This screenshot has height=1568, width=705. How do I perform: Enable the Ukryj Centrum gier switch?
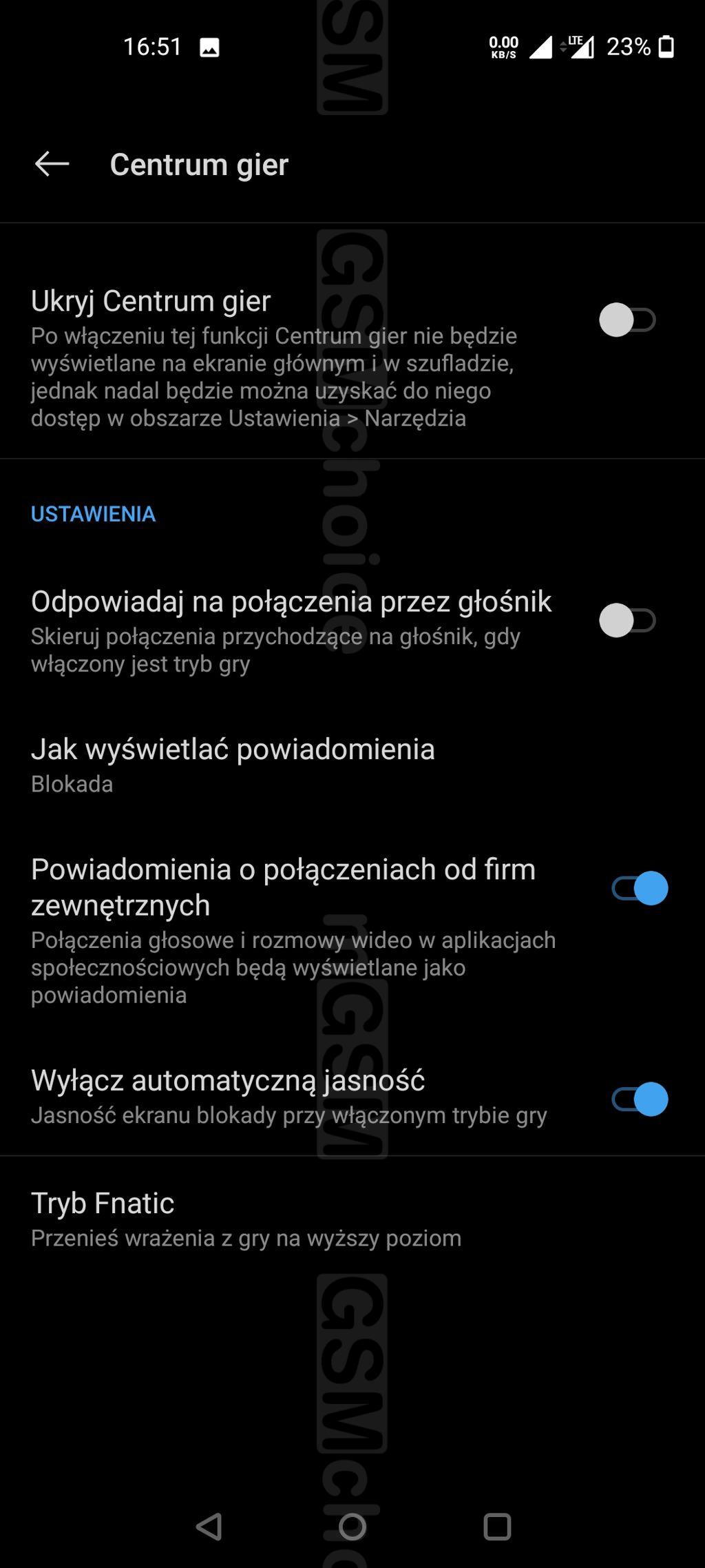(x=627, y=320)
